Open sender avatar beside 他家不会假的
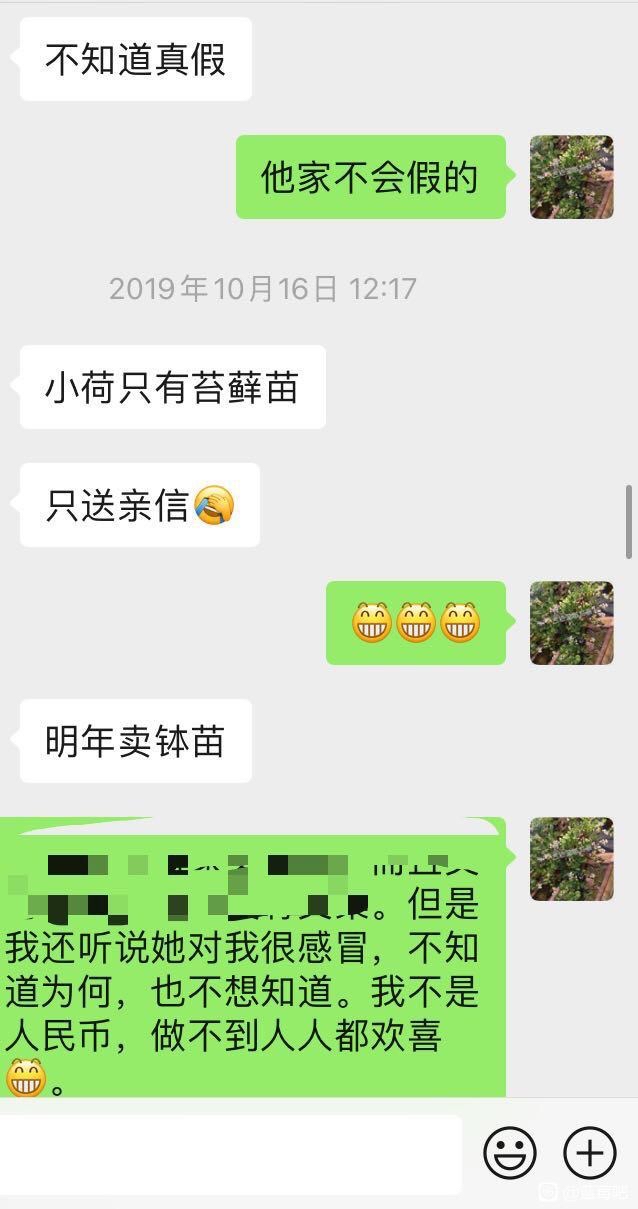The width and height of the screenshot is (638, 1209). (x=571, y=177)
